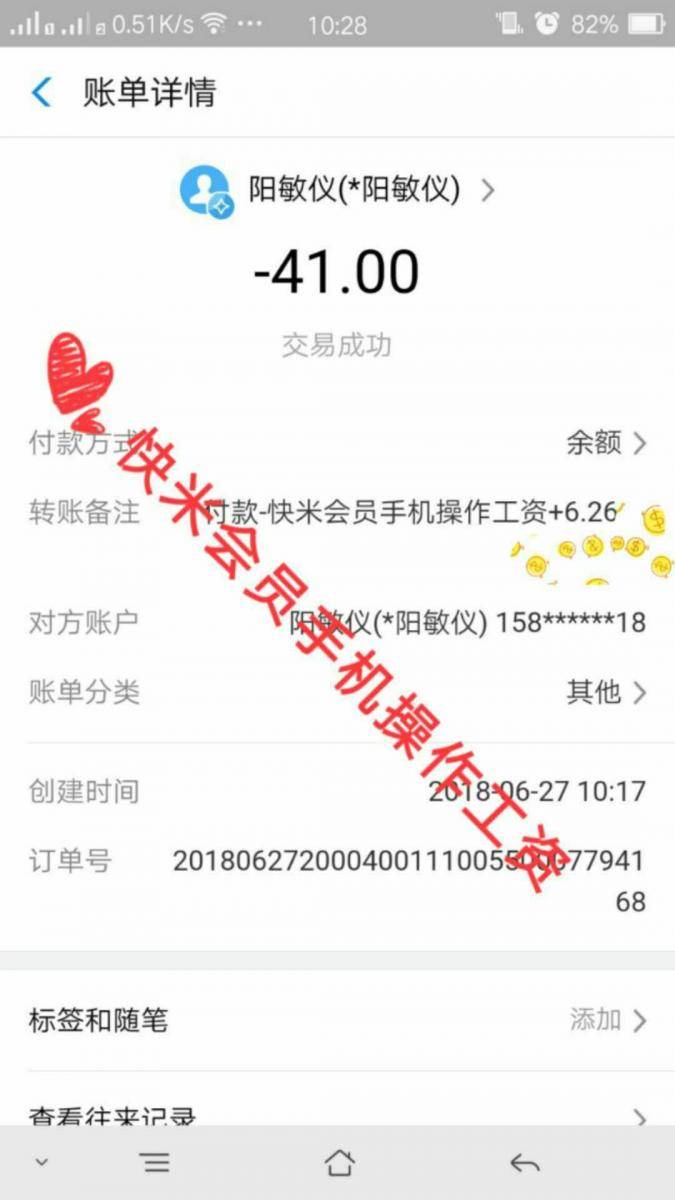Image resolution: width=675 pixels, height=1200 pixels.
Task: Change the 账单分类 category 其他
Action: [x=606, y=692]
